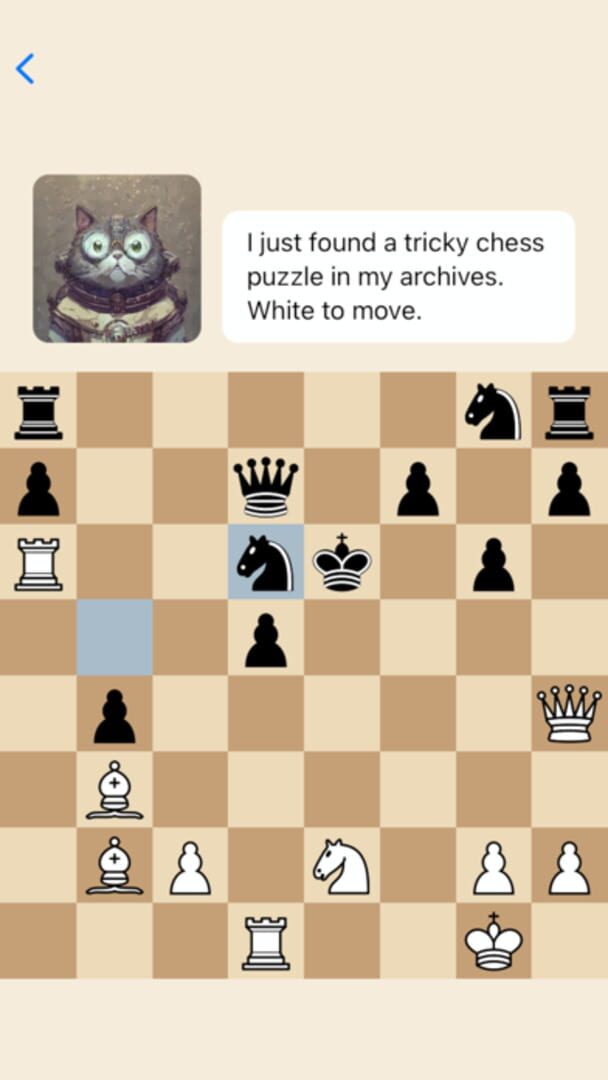The width and height of the screenshot is (608, 1080).
Task: Go back using the blue arrow
Action: [25, 68]
